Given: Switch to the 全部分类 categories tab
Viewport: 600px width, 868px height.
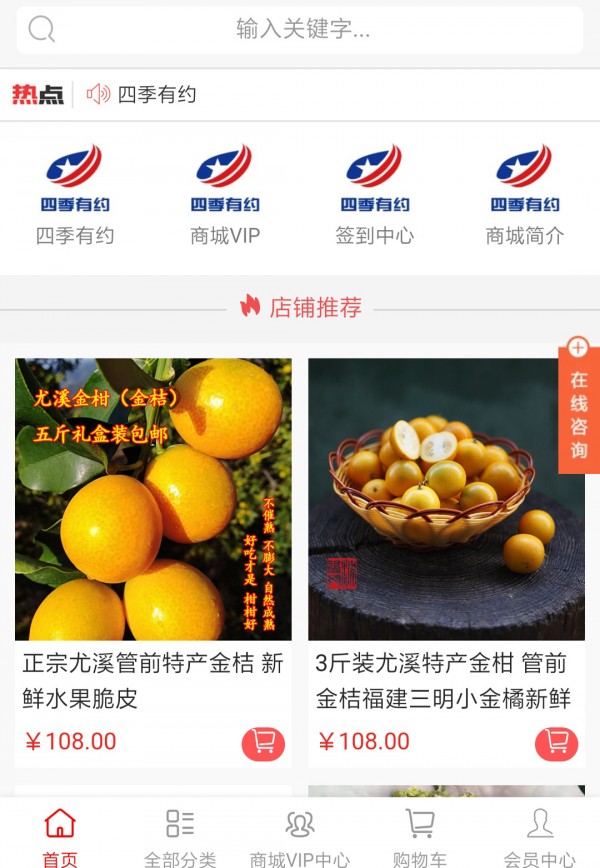Looking at the screenshot, I should coord(180,836).
